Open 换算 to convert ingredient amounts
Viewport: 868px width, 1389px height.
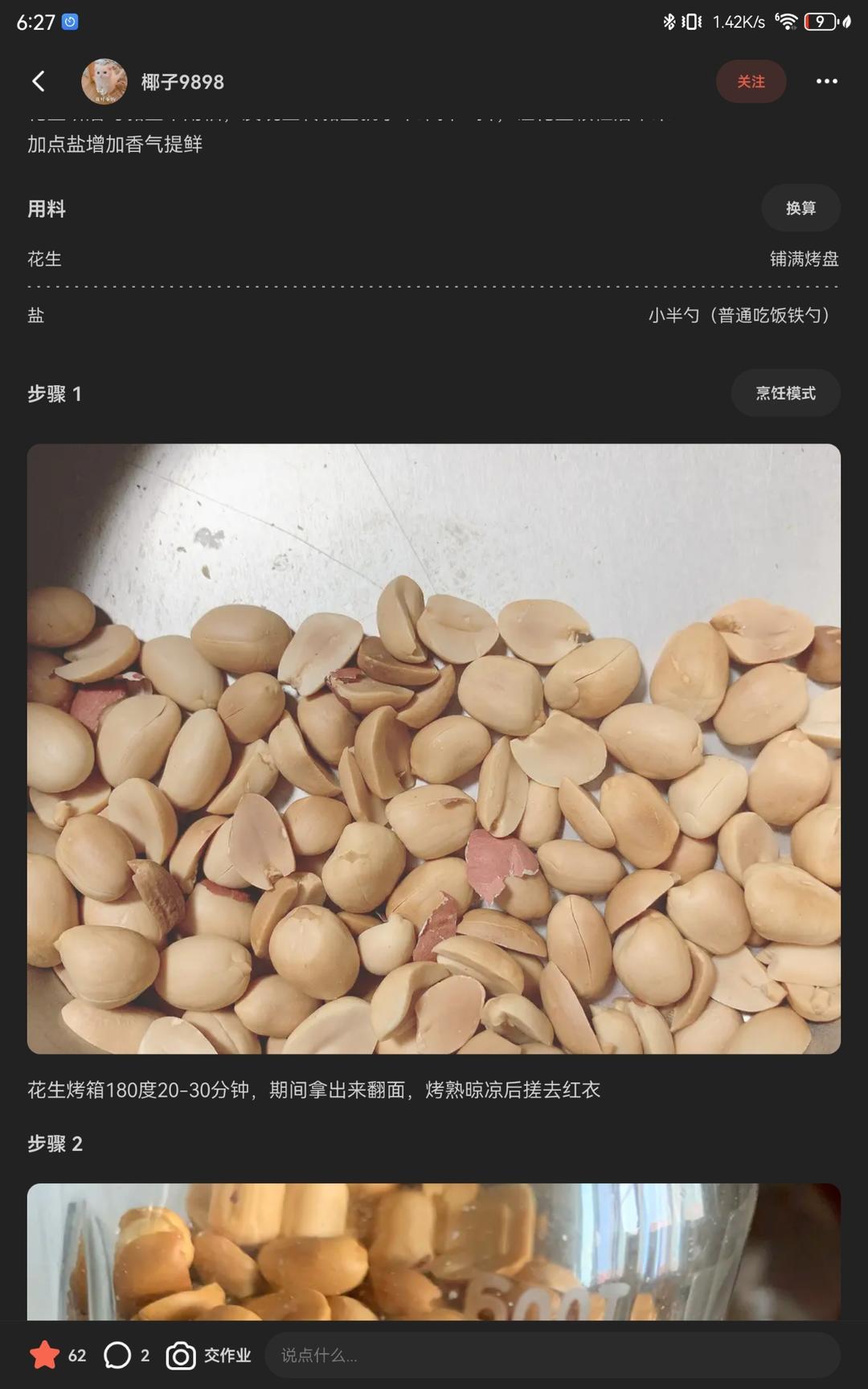pyautogui.click(x=800, y=207)
